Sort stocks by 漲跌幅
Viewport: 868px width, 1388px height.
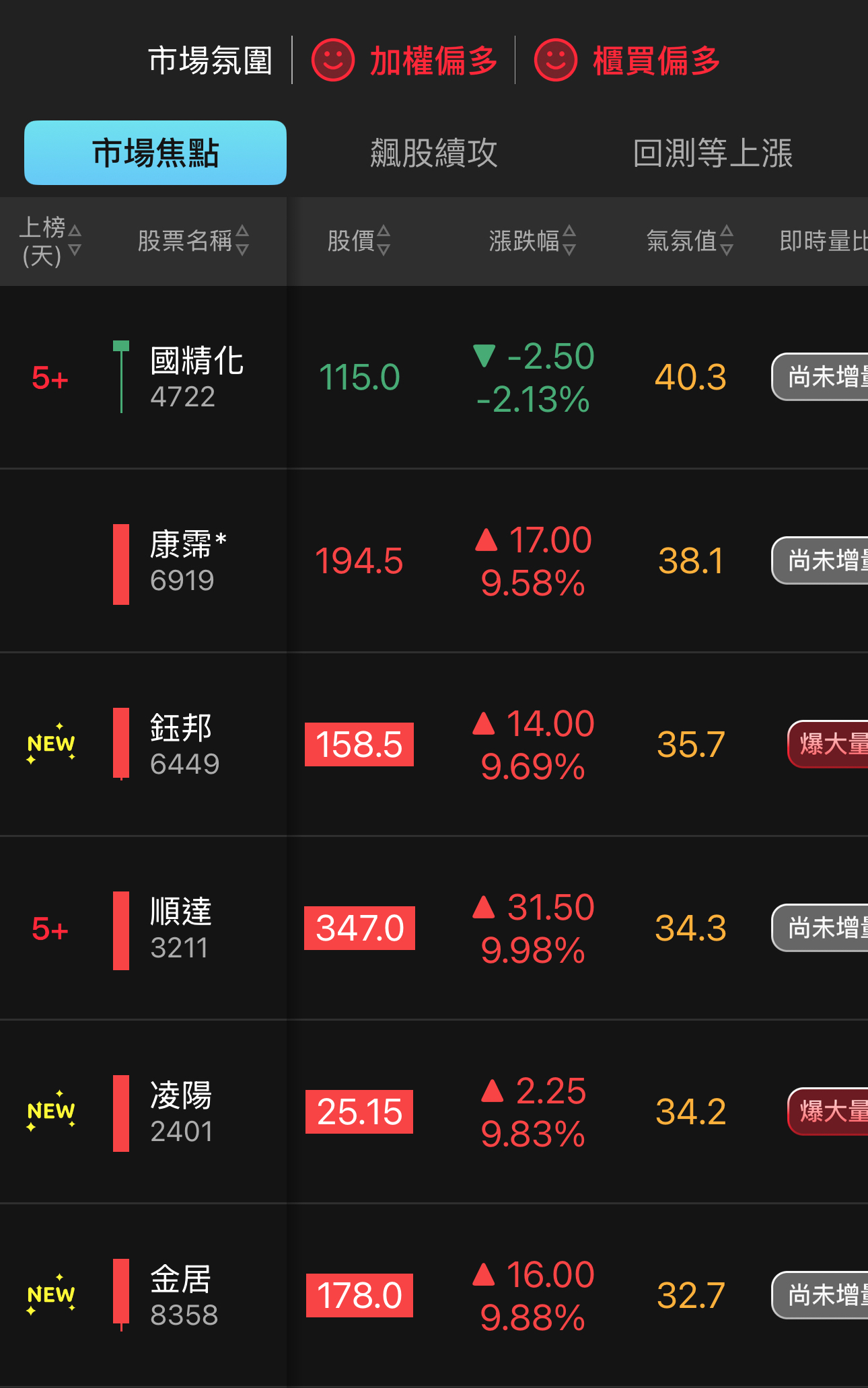[532, 241]
